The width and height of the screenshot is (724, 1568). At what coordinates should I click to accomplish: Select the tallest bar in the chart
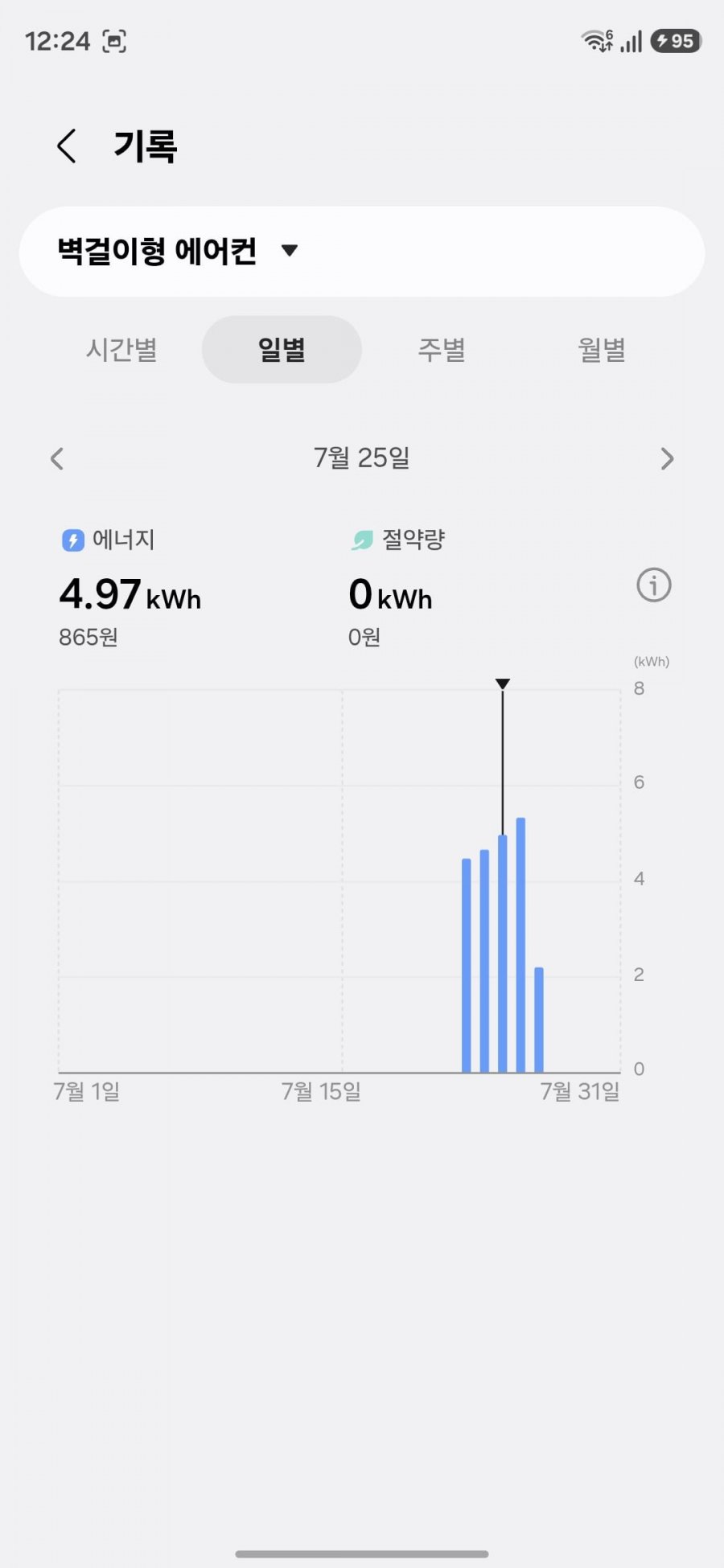coord(520,945)
